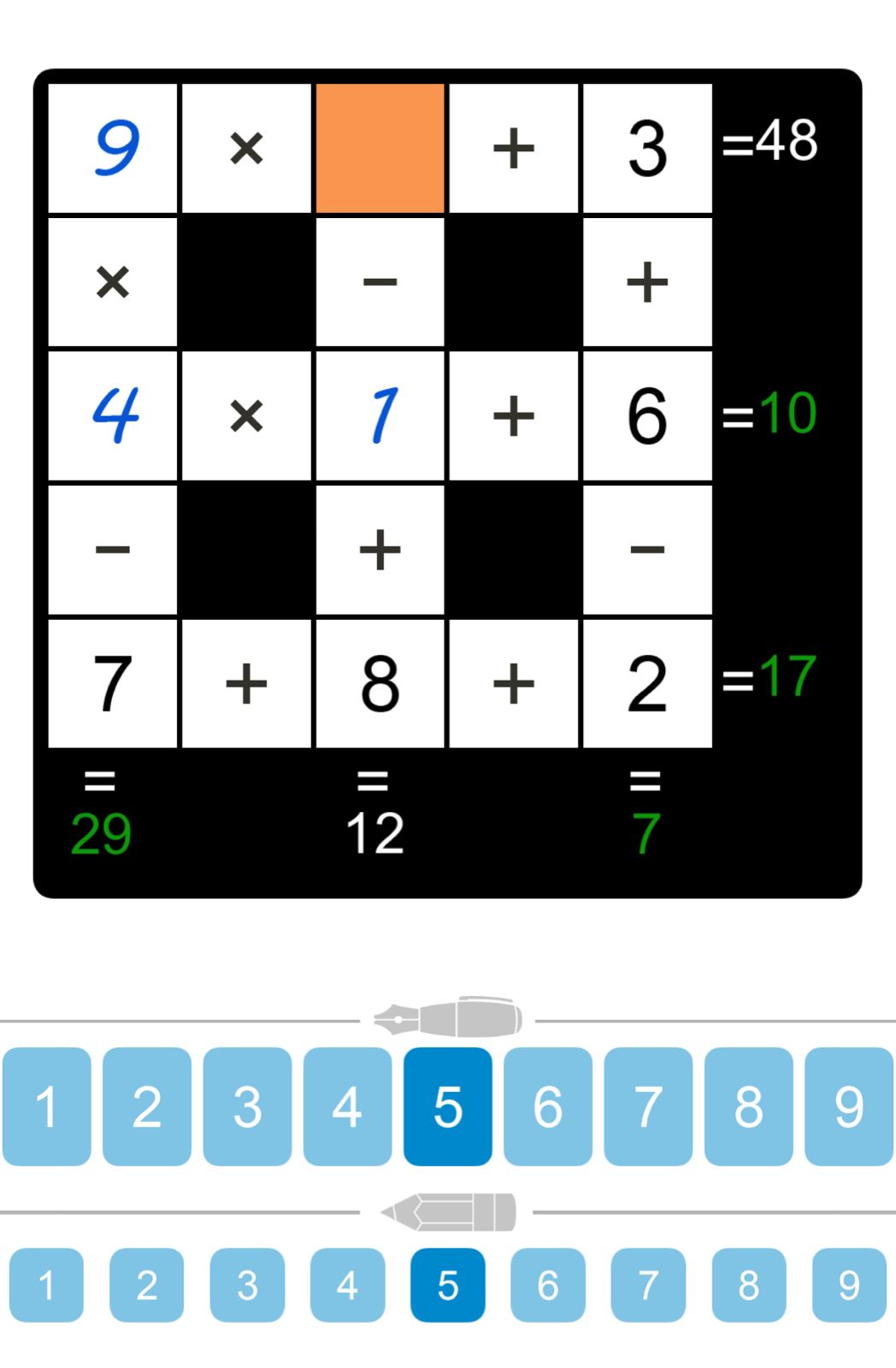Click the blue 1 cell
This screenshot has height=1368, width=896.
point(380,416)
